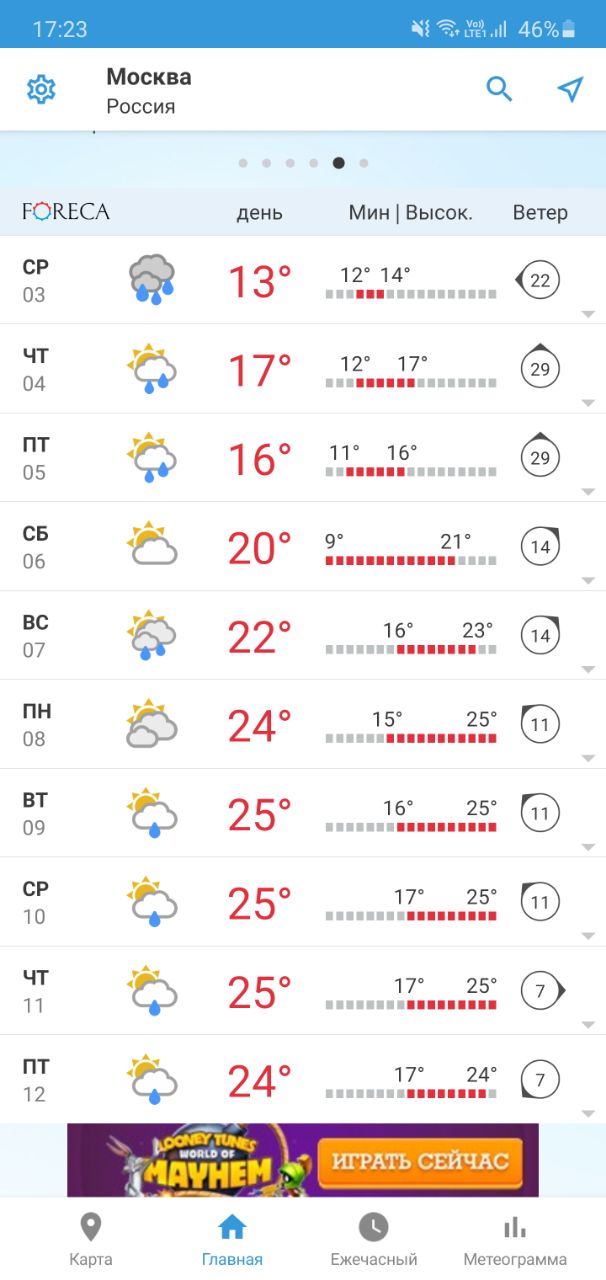Tap the Играть сейчас ad button
This screenshot has width=606, height=1280.
pyautogui.click(x=420, y=1162)
